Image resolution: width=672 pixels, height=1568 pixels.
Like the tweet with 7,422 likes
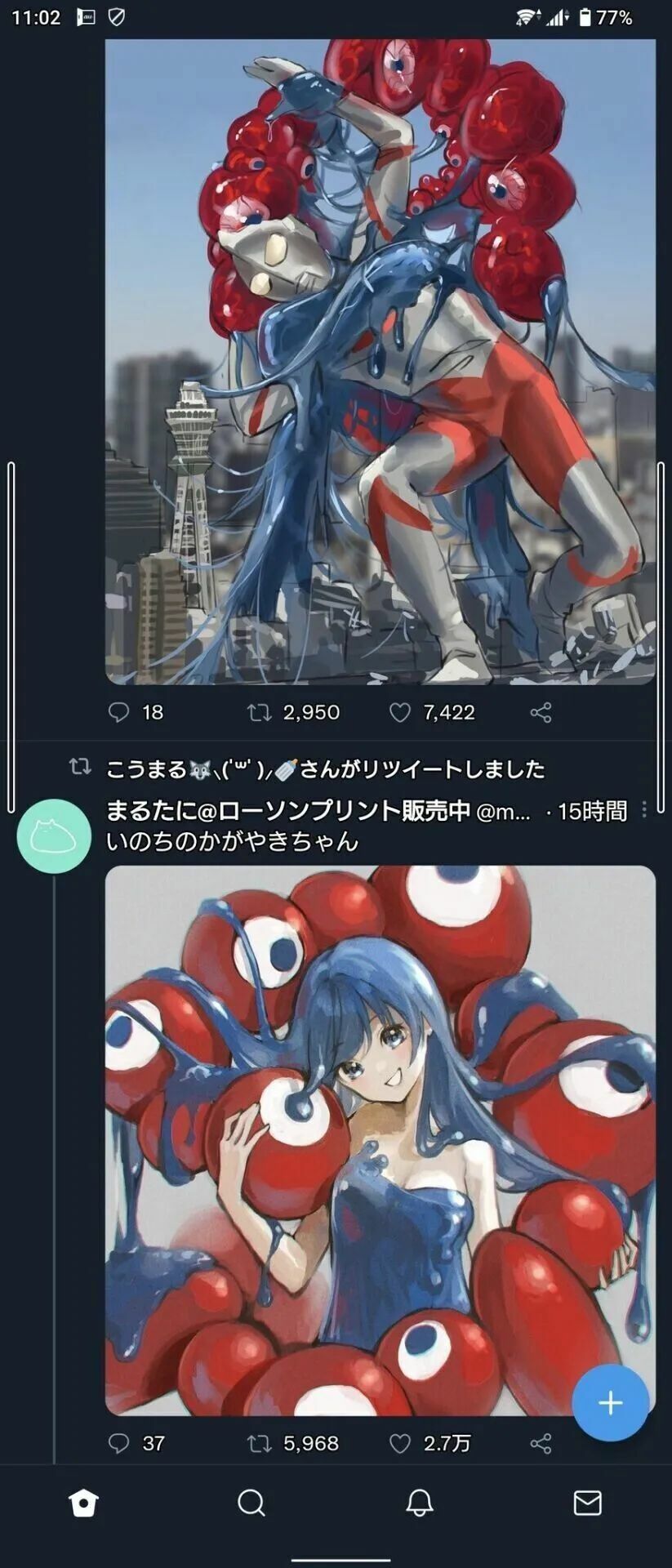pos(400,712)
